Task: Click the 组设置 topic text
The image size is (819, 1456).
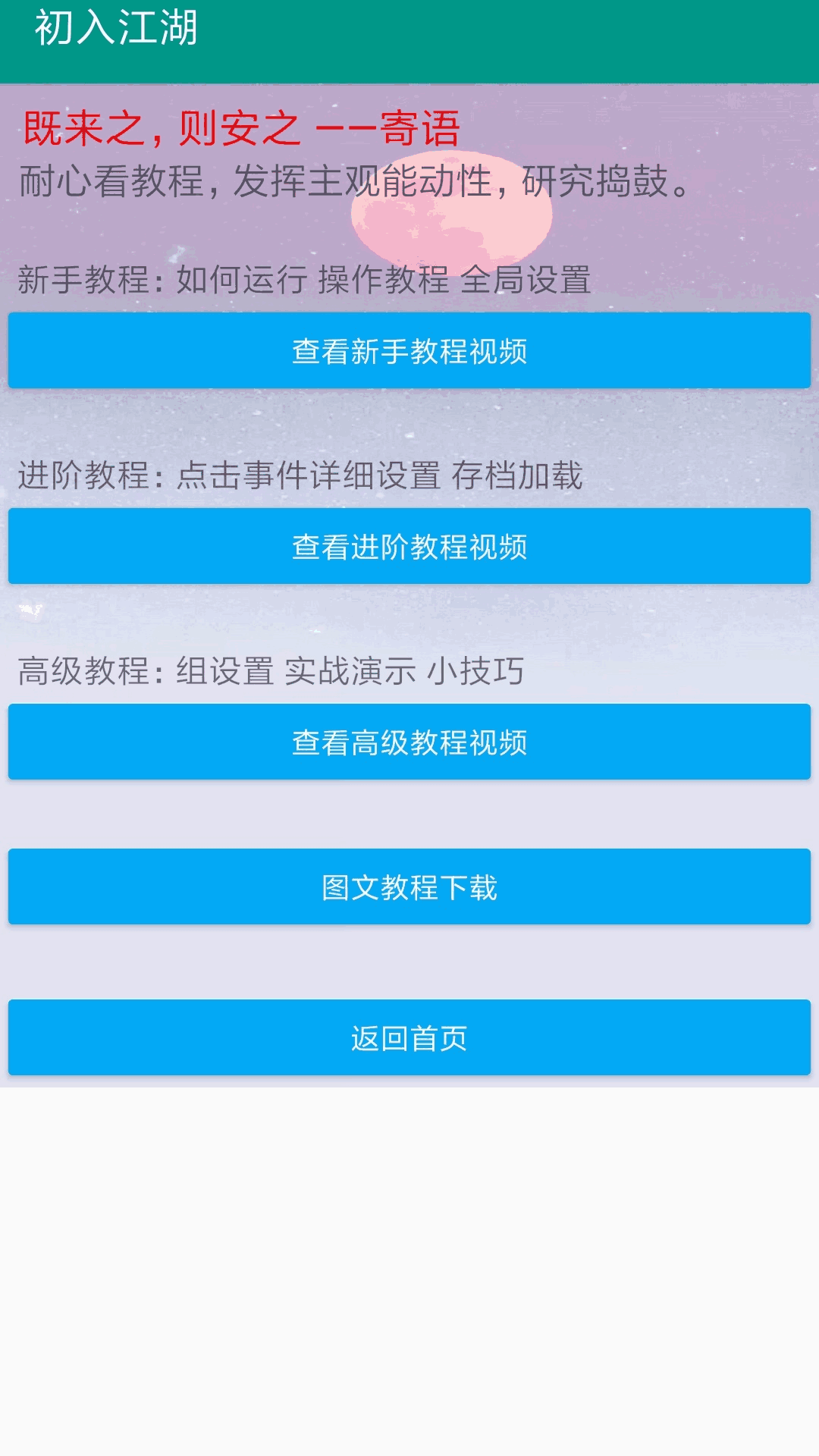Action: 227,671
